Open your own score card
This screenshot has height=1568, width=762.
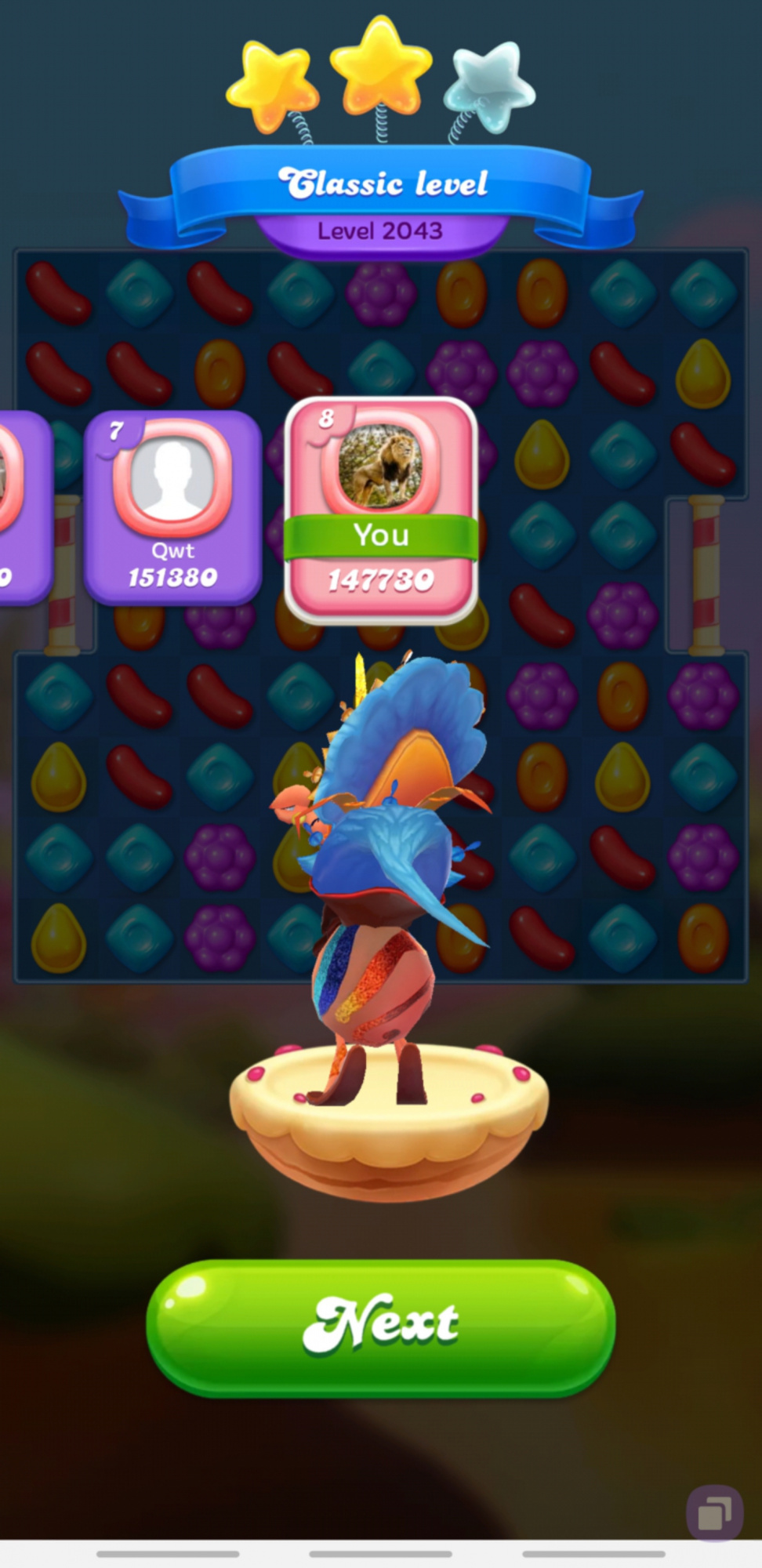point(381,510)
